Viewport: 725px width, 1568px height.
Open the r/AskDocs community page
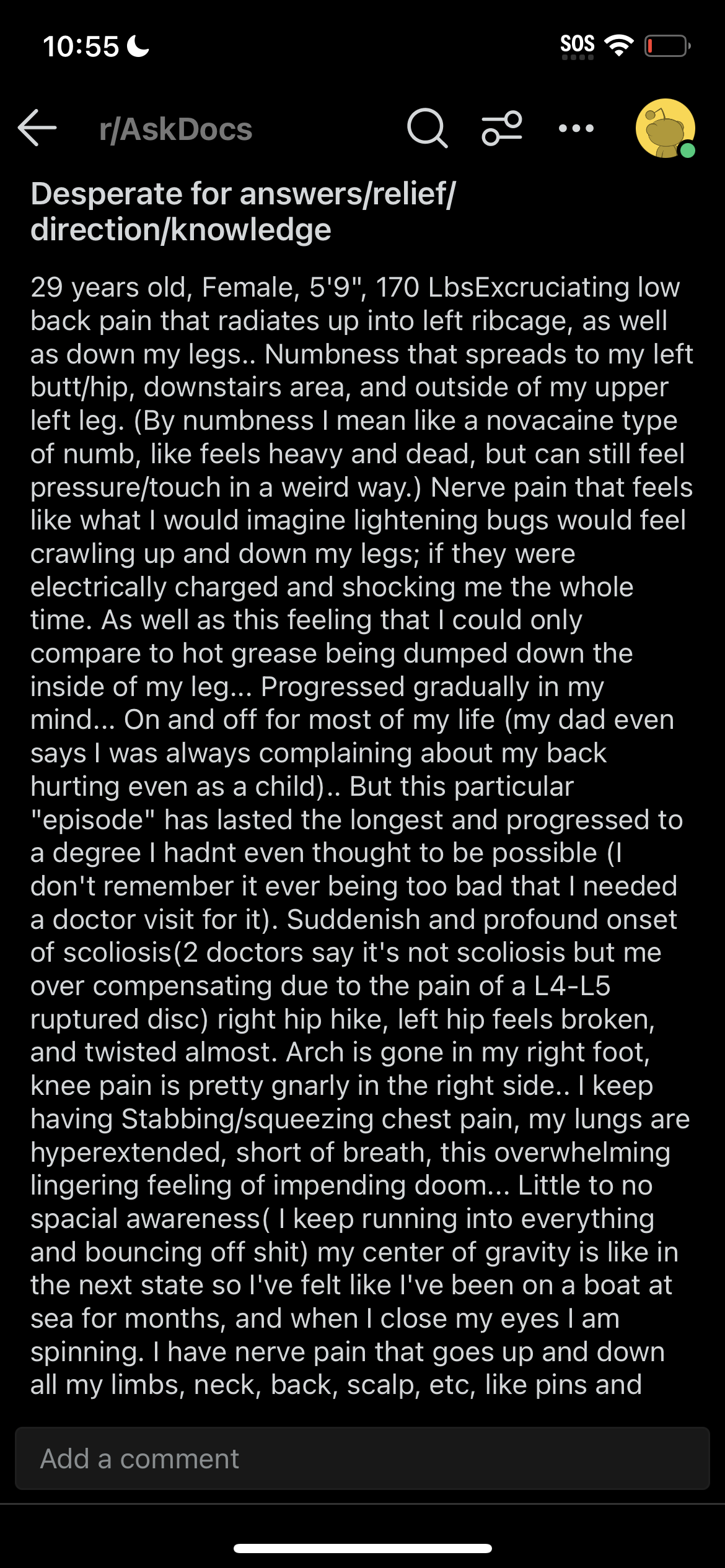click(176, 129)
